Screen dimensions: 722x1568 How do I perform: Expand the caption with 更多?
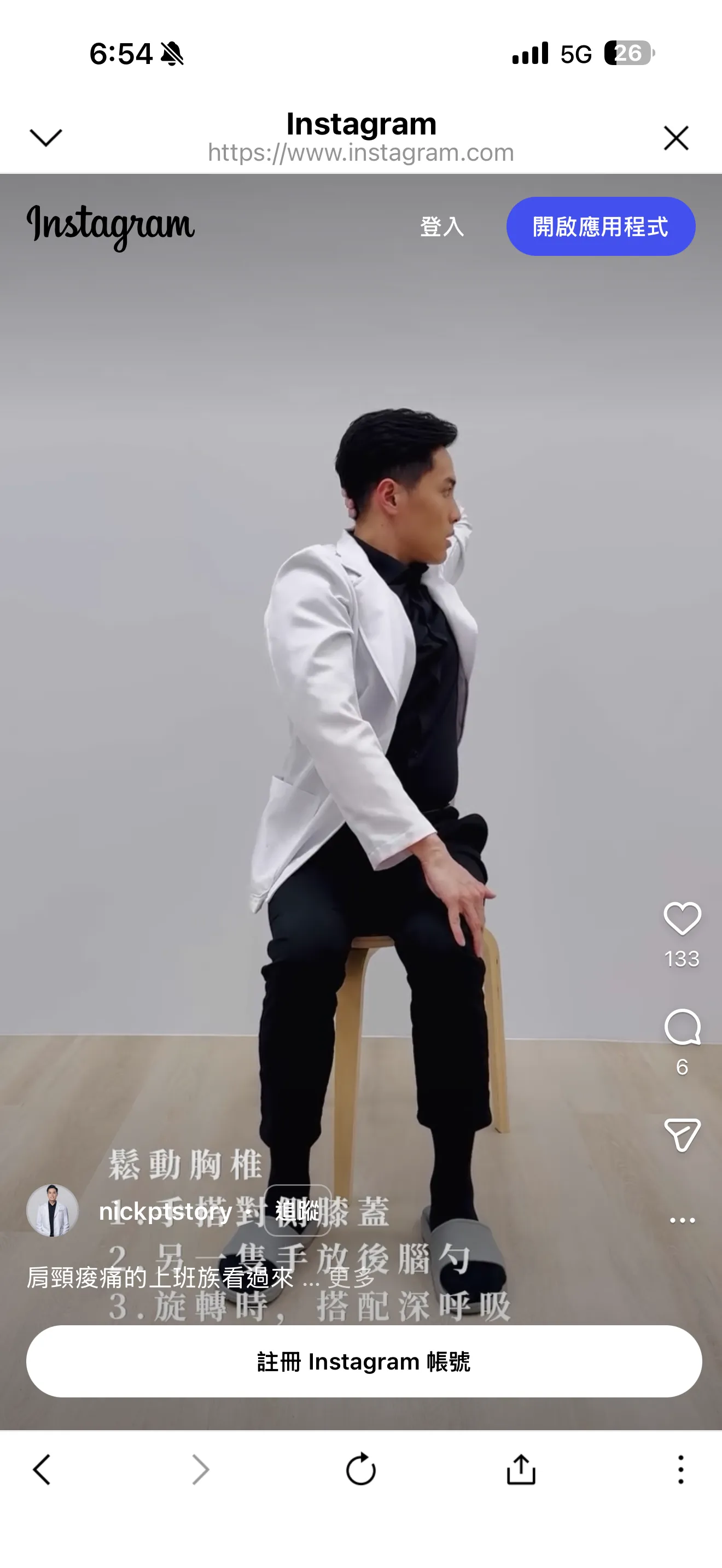tap(351, 1278)
